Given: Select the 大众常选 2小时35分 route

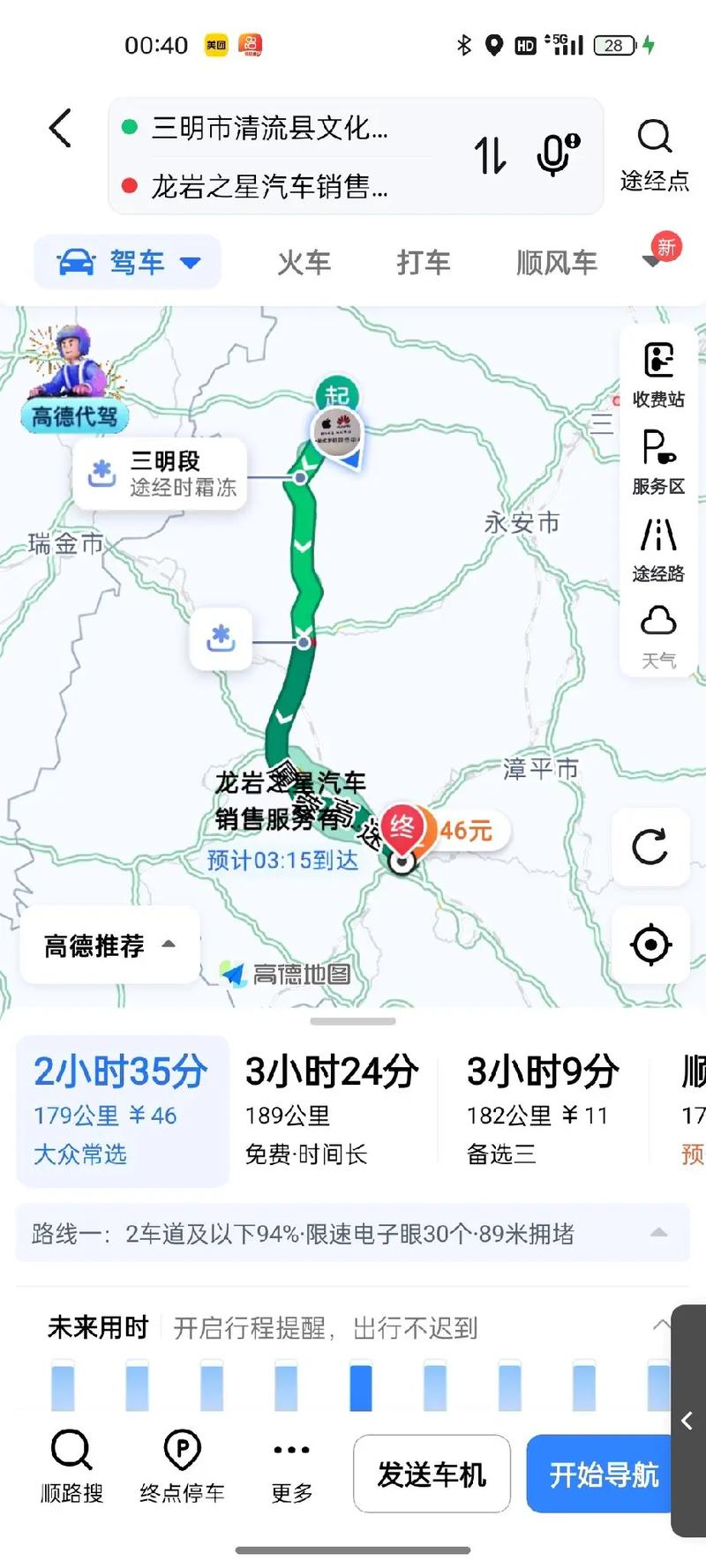Looking at the screenshot, I should [121, 1107].
